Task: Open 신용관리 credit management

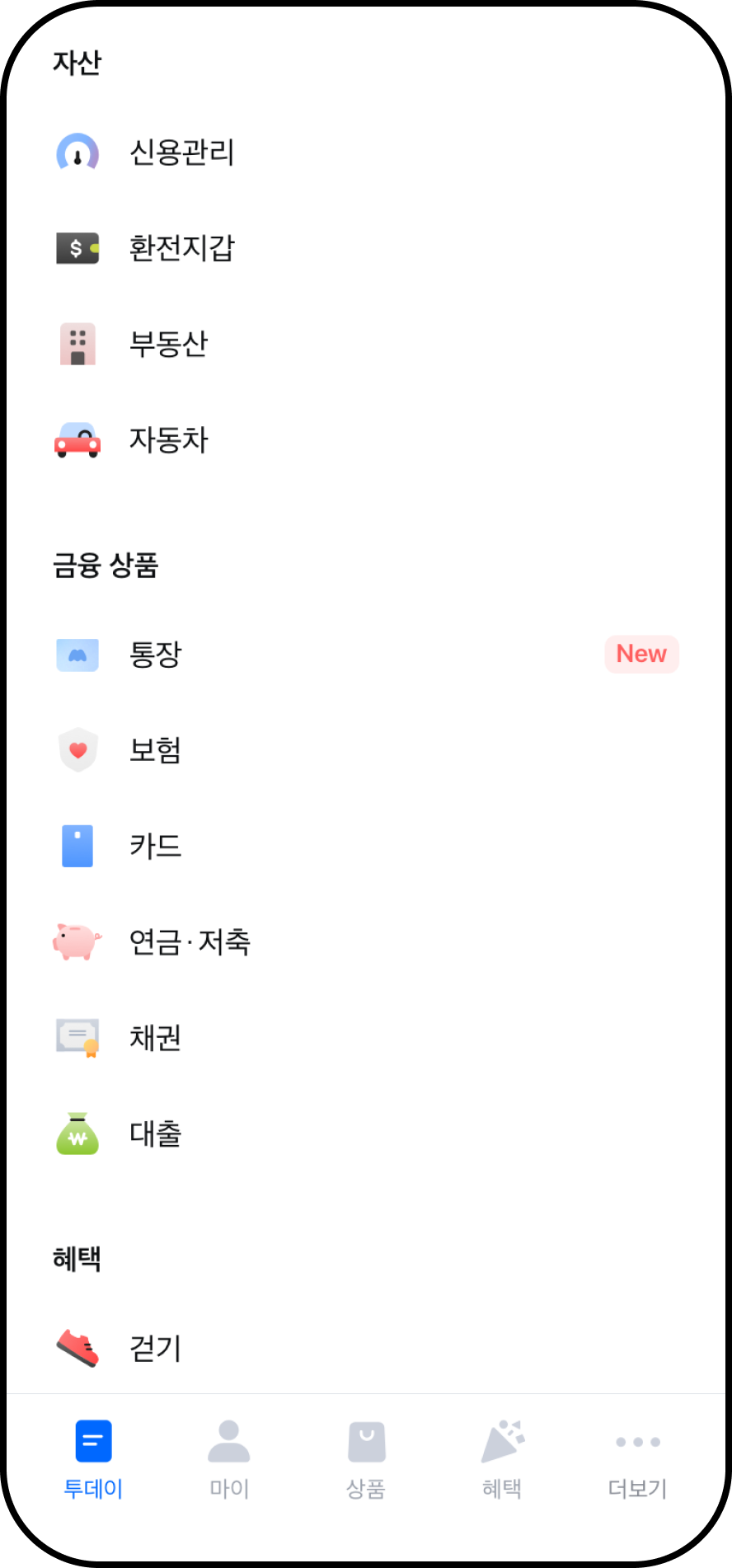Action: click(x=181, y=153)
